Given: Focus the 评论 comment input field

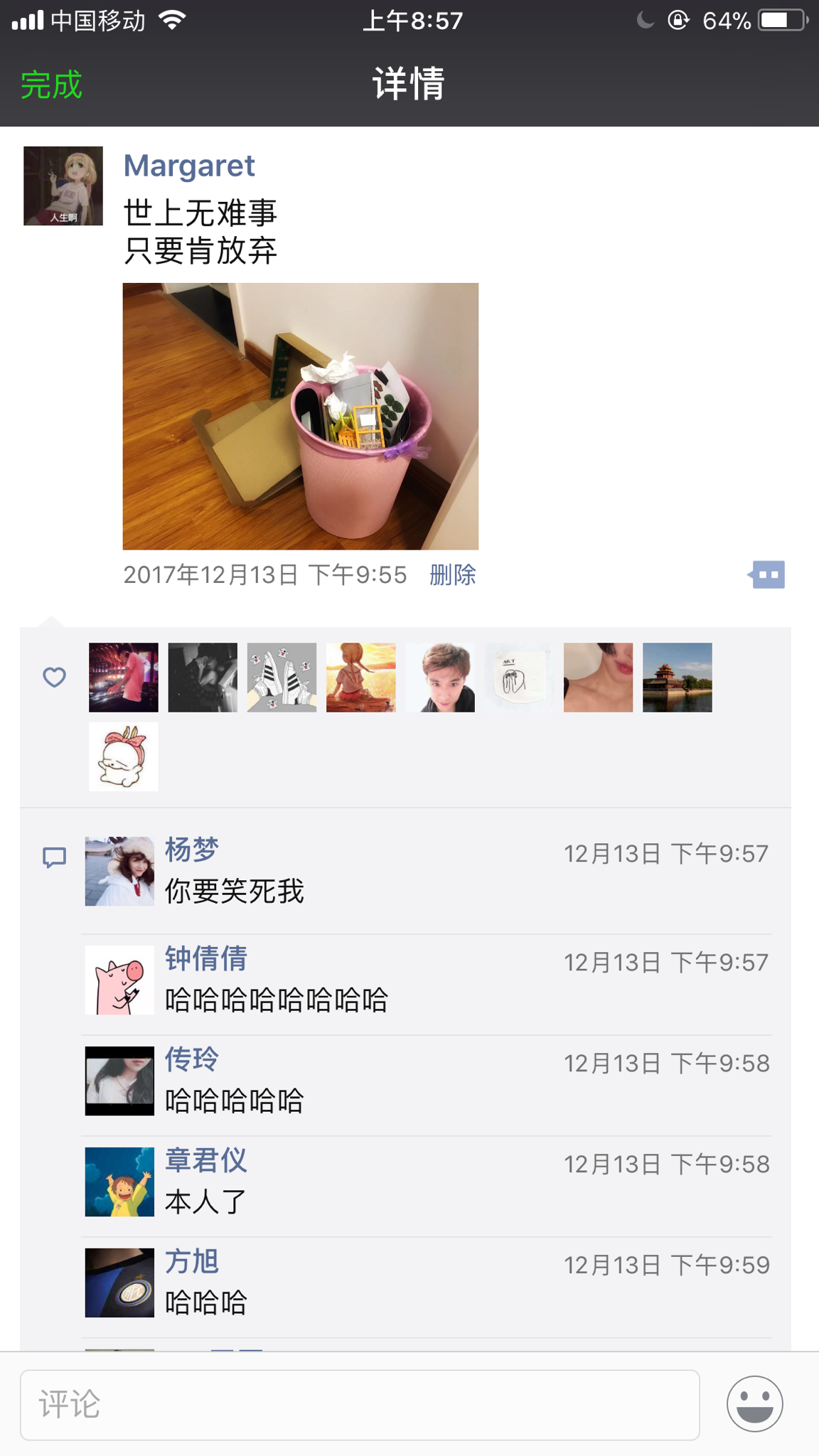Looking at the screenshot, I should [360, 1405].
